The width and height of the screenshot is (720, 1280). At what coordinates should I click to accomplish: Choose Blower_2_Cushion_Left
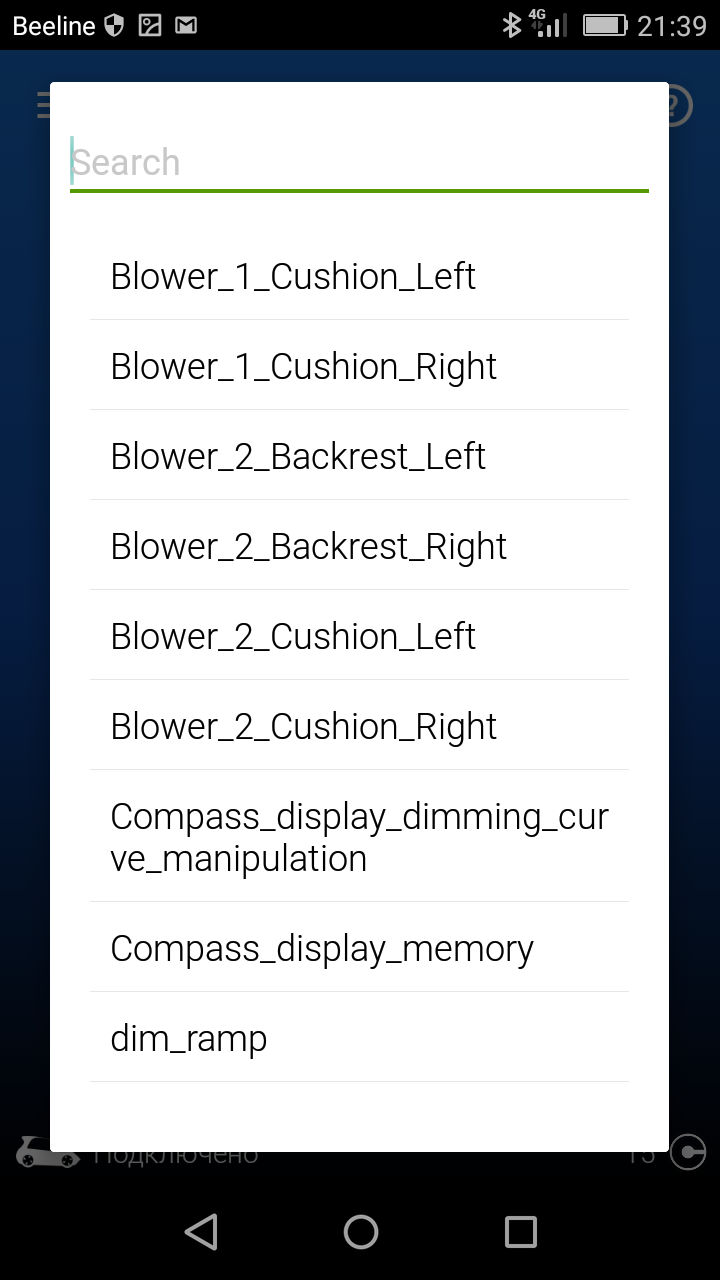358,636
